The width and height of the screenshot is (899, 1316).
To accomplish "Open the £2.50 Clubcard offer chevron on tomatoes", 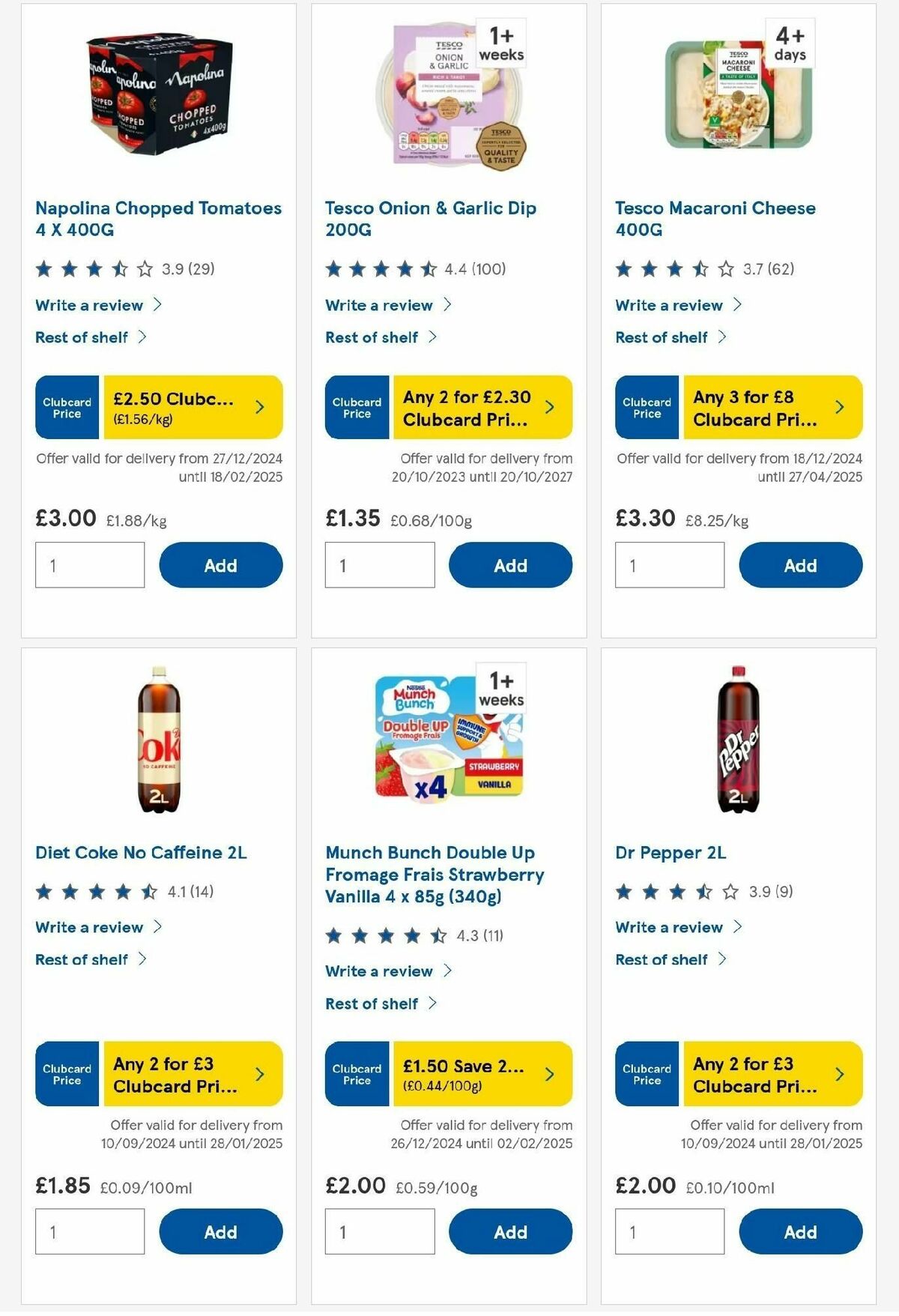I will 260,407.
